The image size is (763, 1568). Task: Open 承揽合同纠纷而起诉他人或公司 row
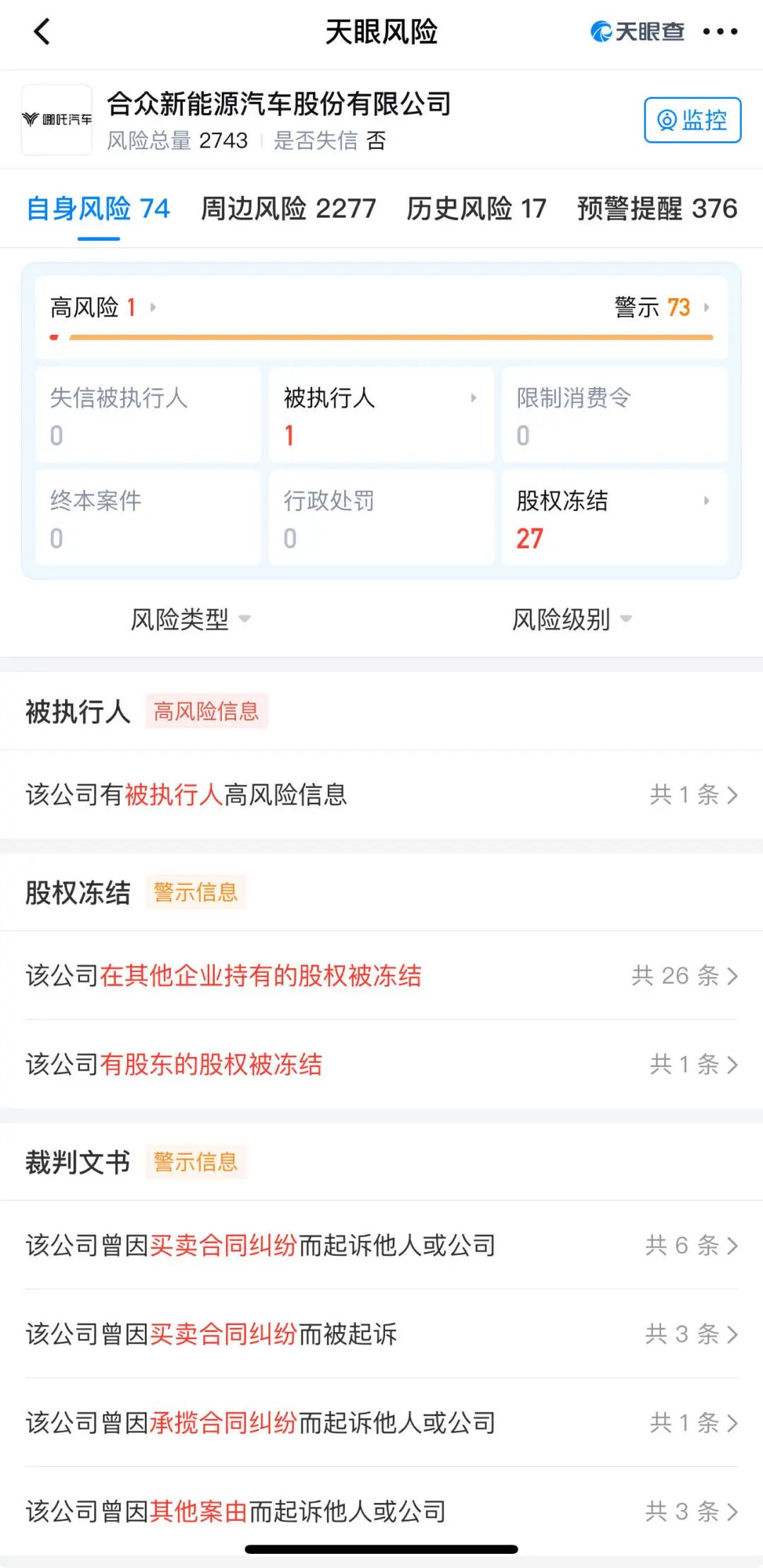(381, 1422)
